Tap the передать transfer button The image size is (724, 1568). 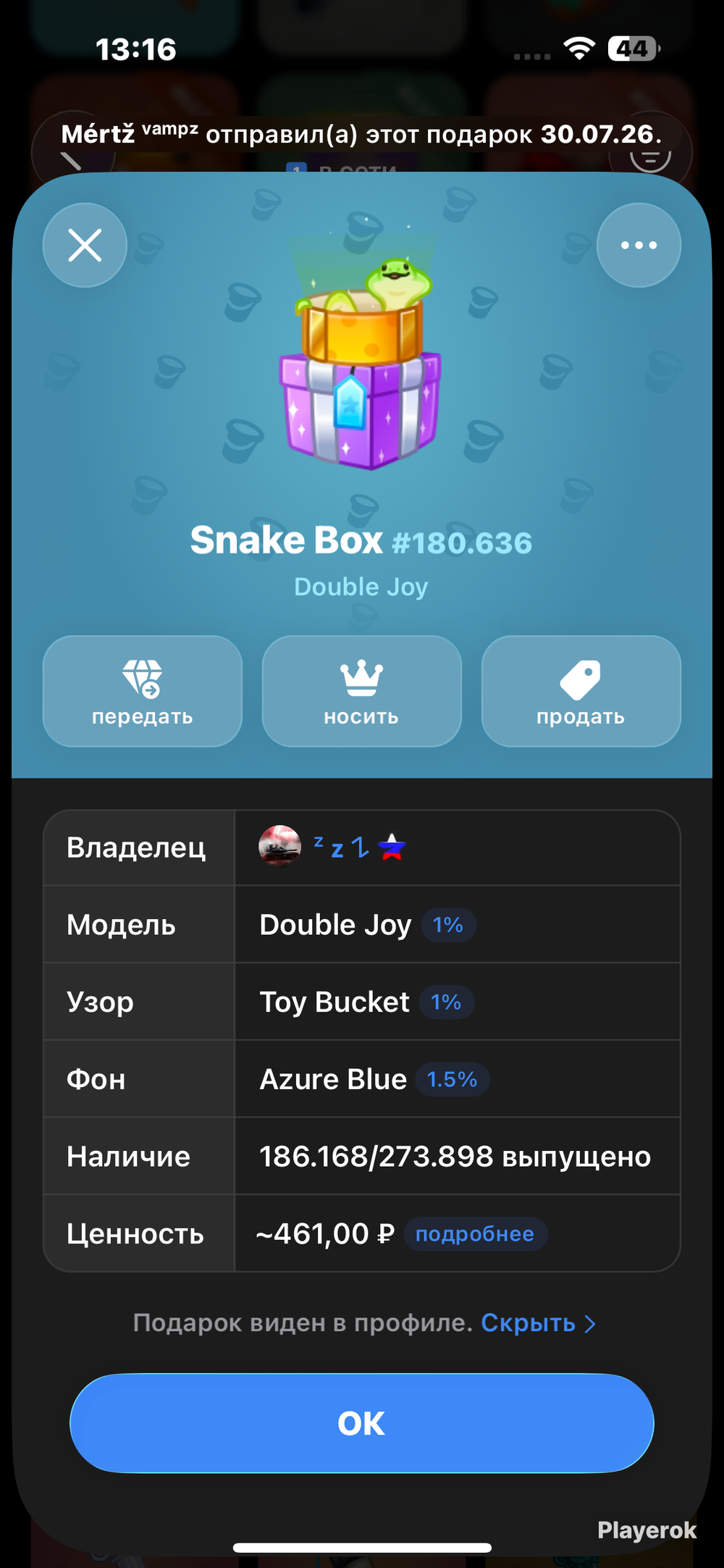(x=143, y=691)
